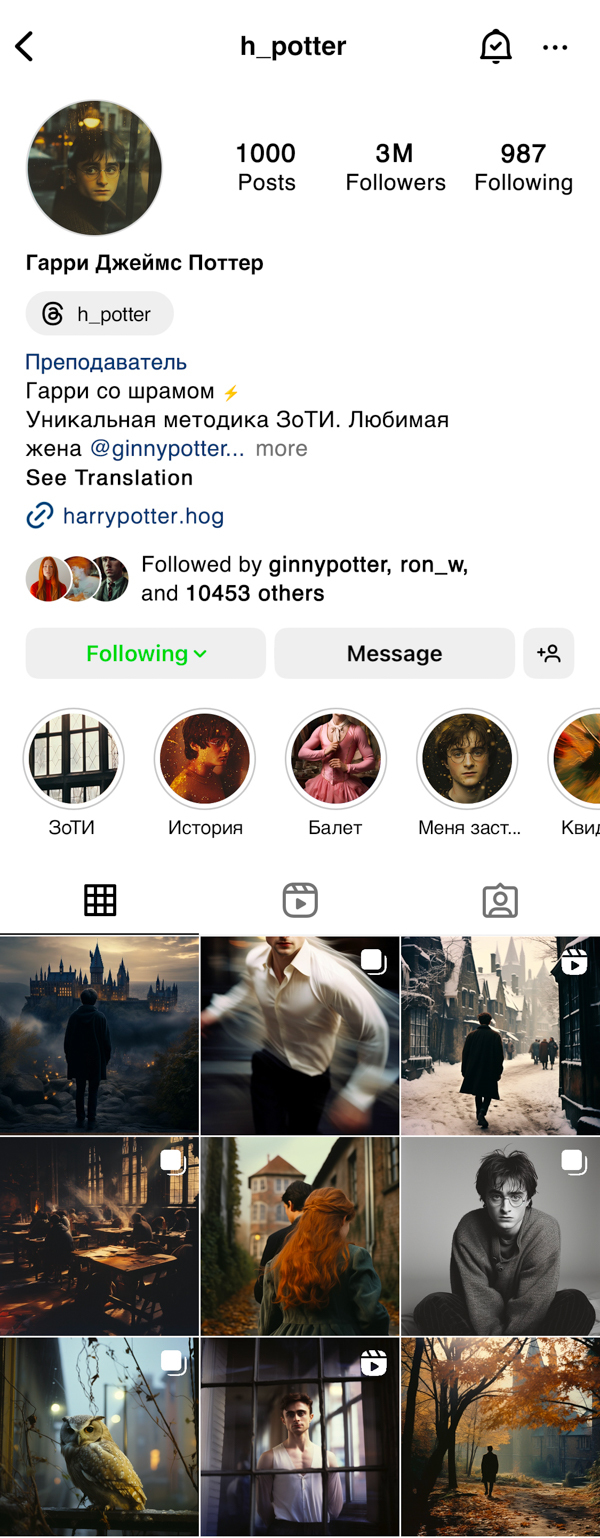
Task: View the list of 3M followers
Action: point(395,167)
